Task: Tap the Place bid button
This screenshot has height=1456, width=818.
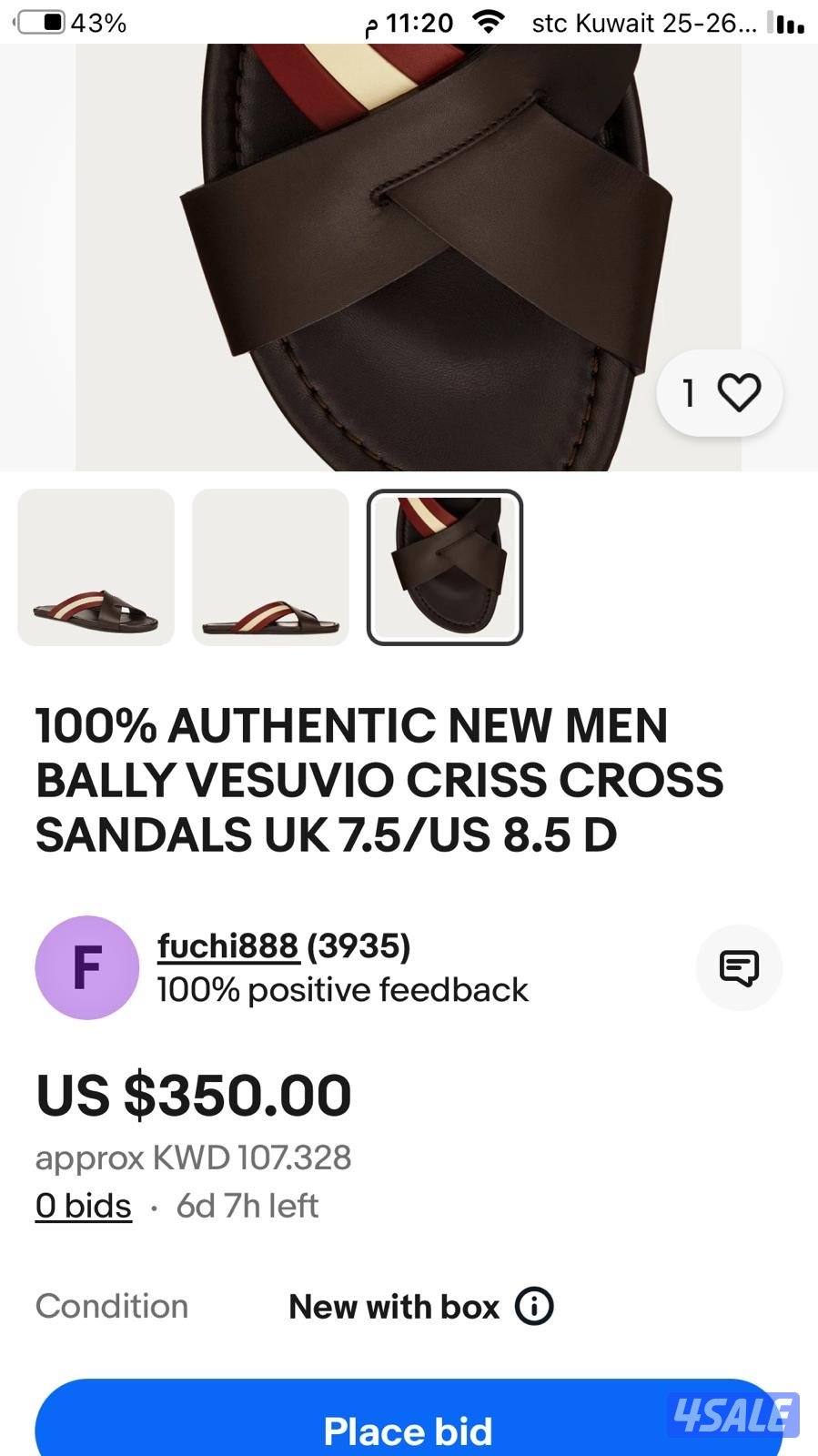Action: pos(408,1429)
